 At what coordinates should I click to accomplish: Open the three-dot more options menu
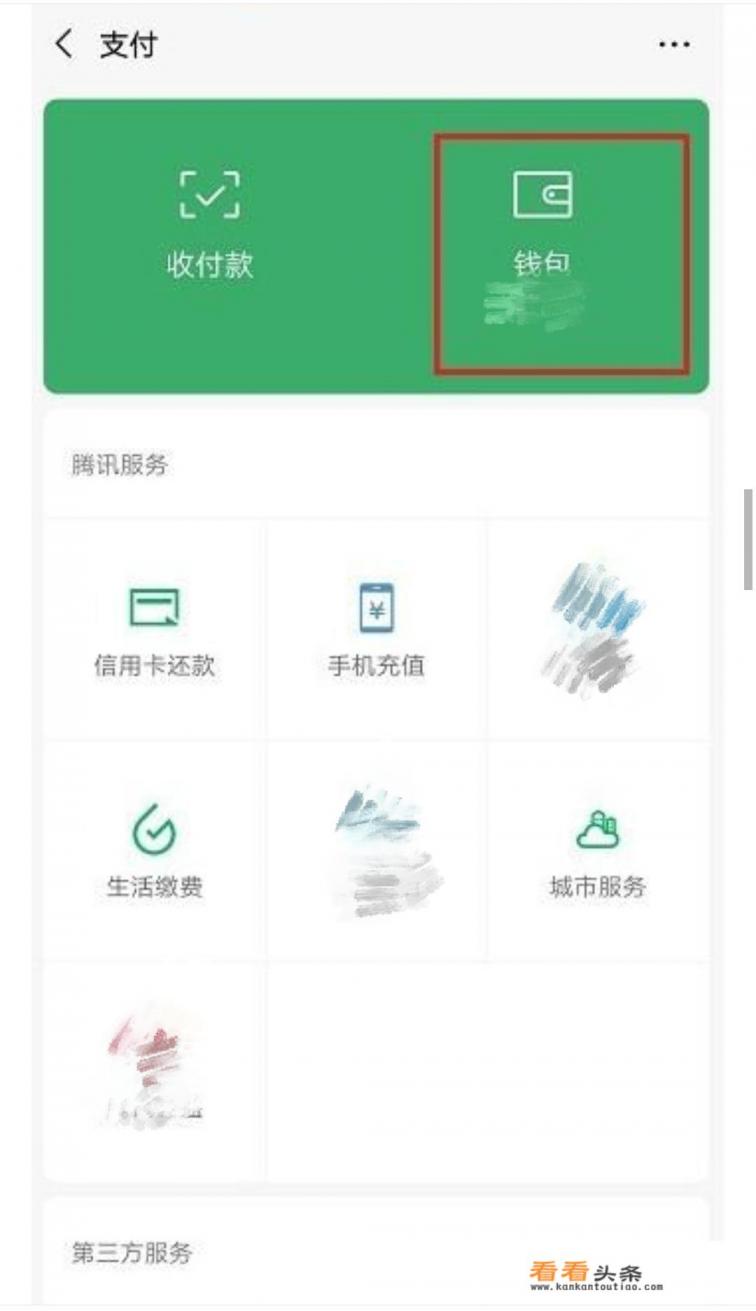(675, 43)
